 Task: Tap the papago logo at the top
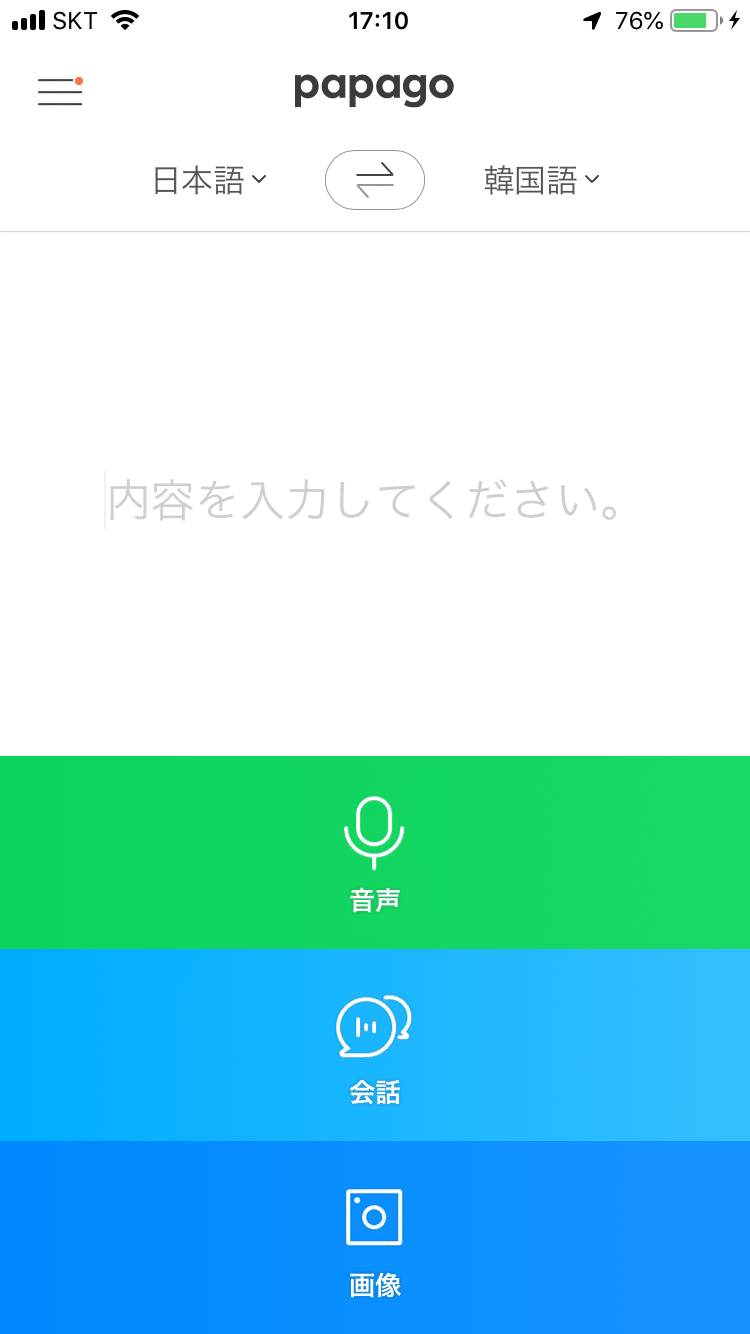tap(373, 88)
